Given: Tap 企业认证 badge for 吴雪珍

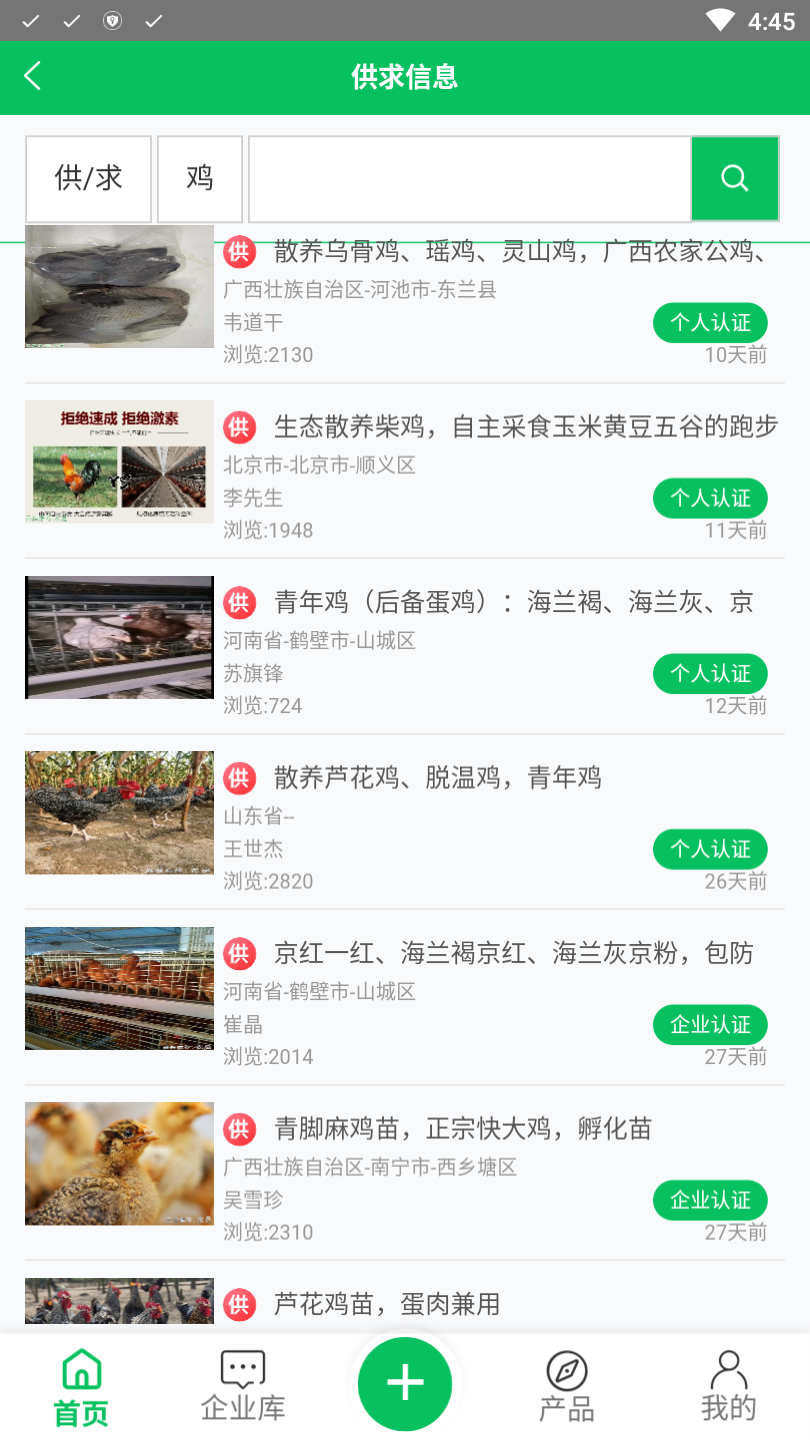Looking at the screenshot, I should [x=710, y=1200].
